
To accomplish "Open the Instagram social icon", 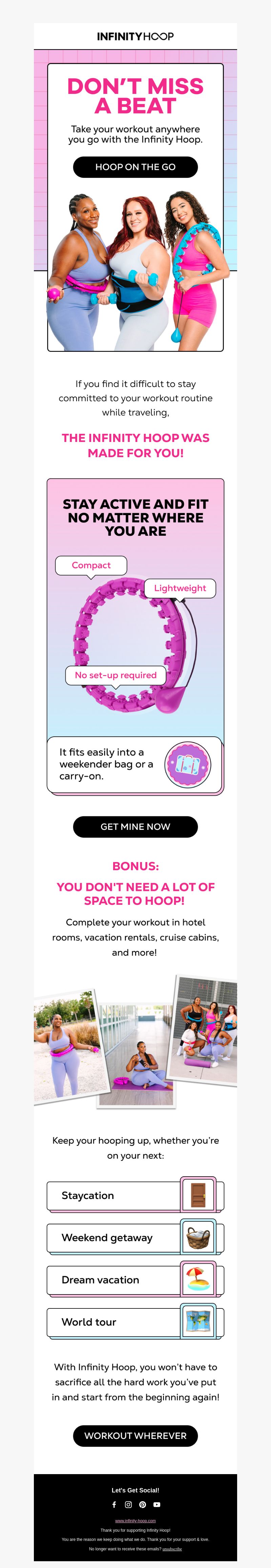I will tap(128, 1504).
